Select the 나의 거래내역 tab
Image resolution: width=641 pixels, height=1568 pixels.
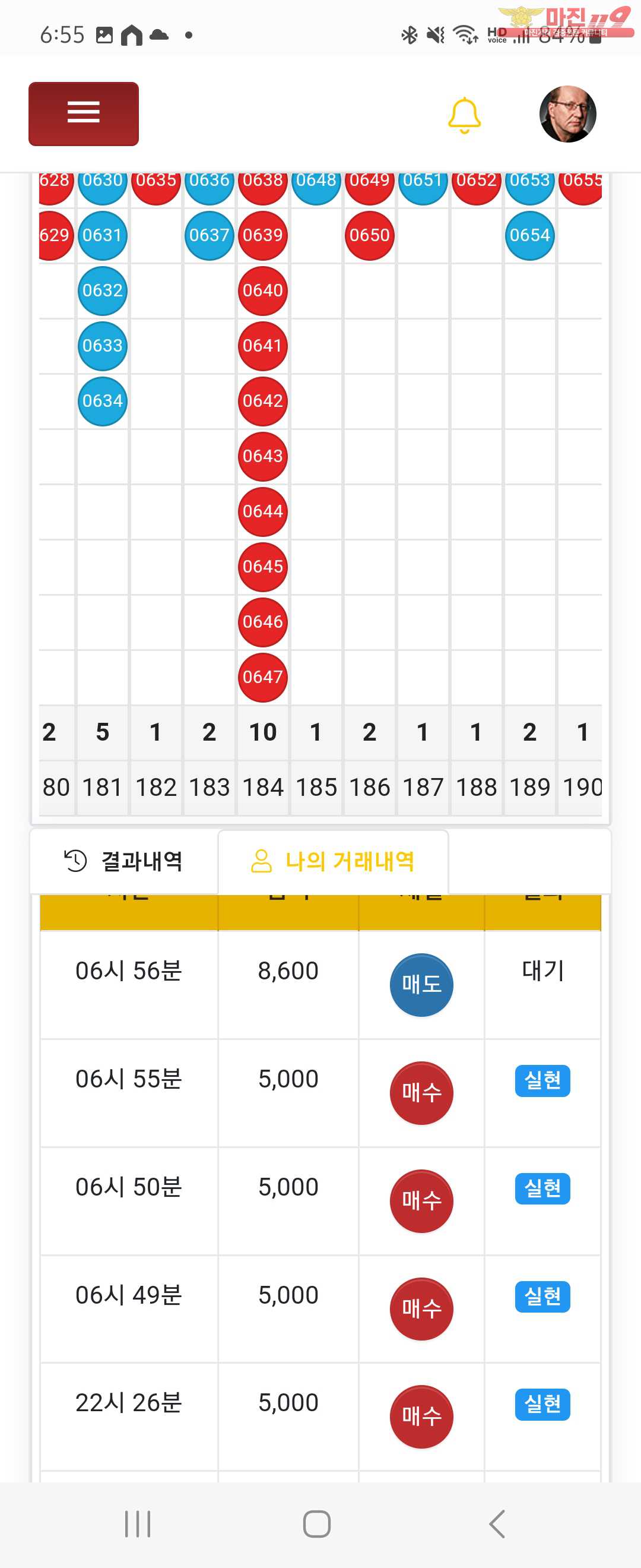(332, 861)
